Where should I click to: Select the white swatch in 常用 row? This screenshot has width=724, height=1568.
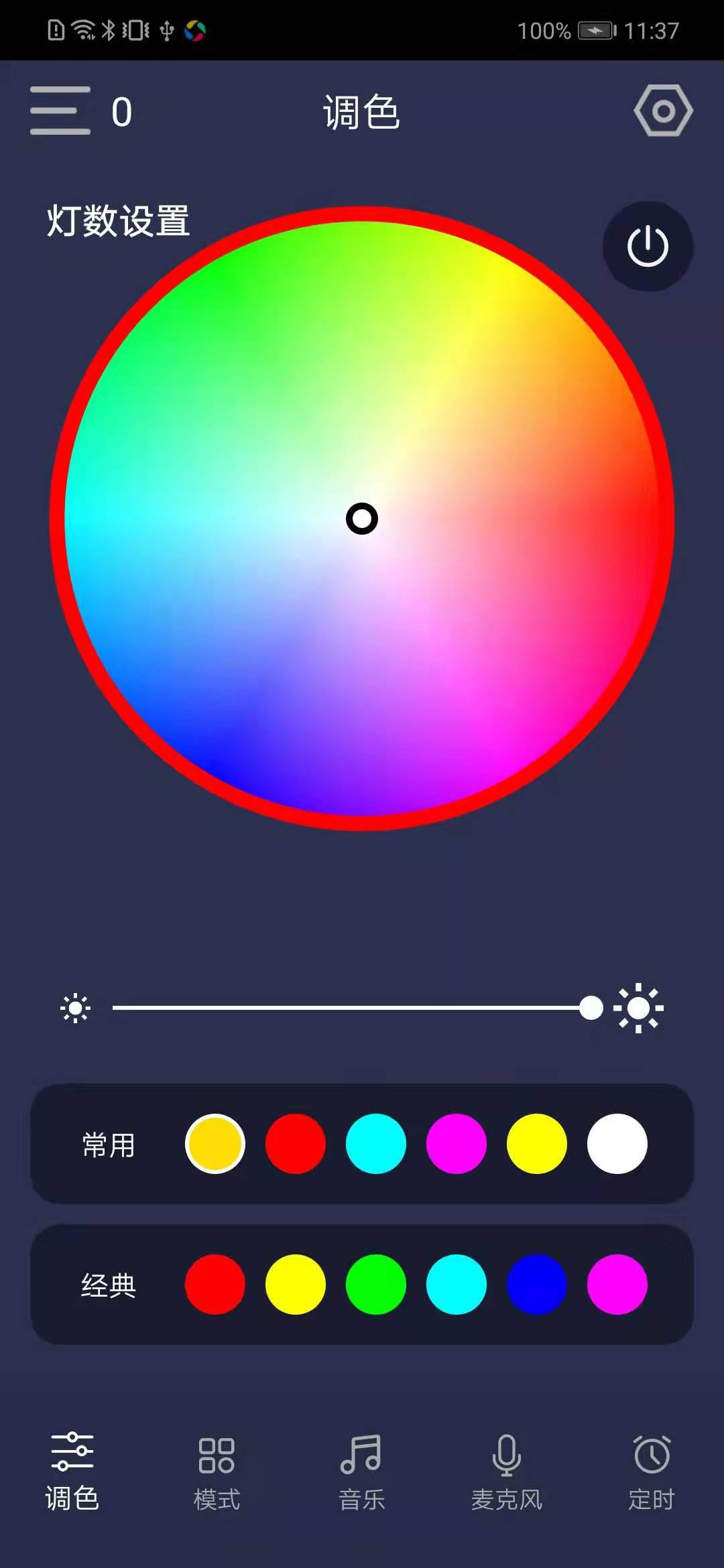[617, 1144]
